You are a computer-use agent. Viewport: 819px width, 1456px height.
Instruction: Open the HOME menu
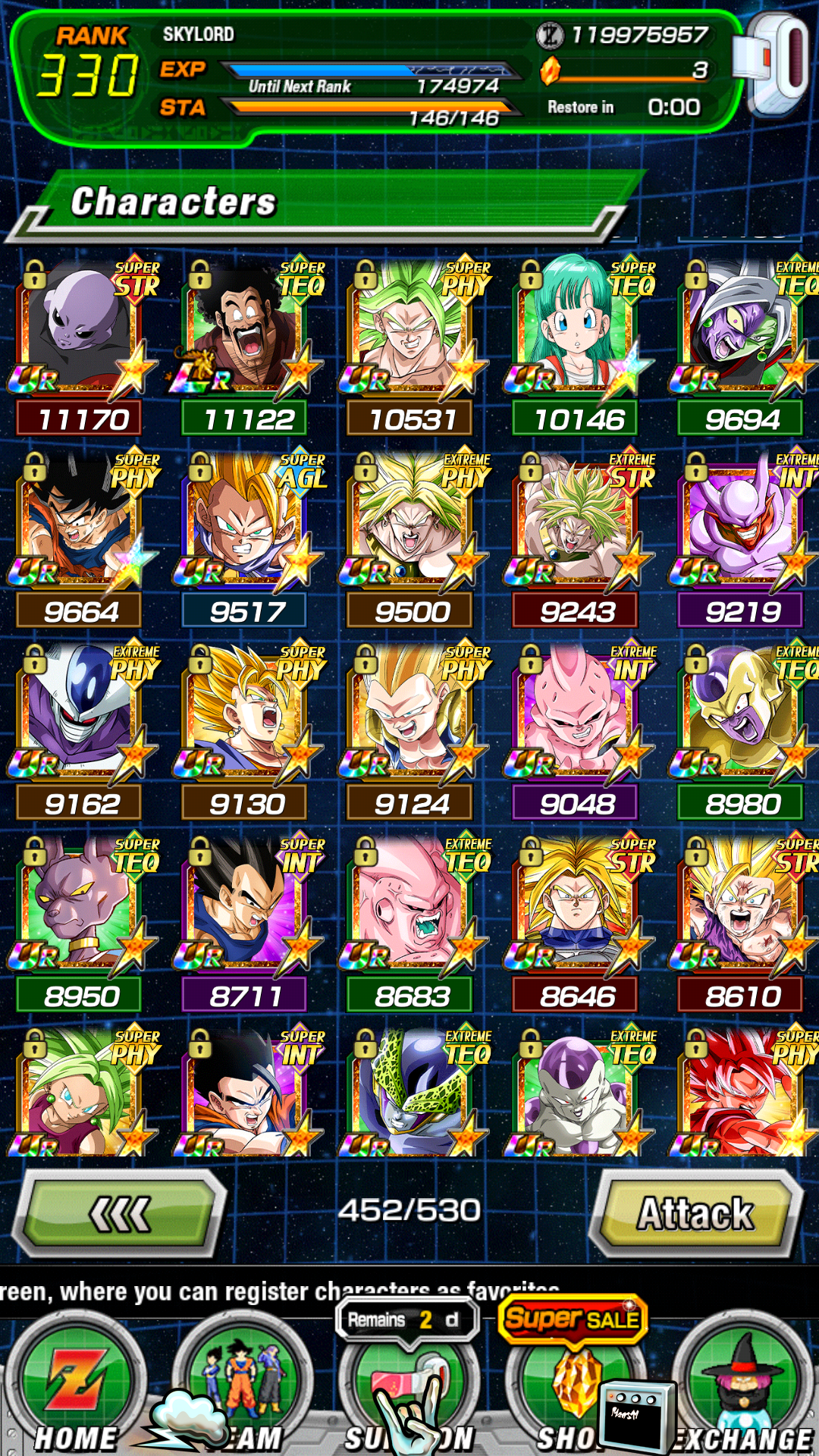pyautogui.click(x=76, y=1388)
